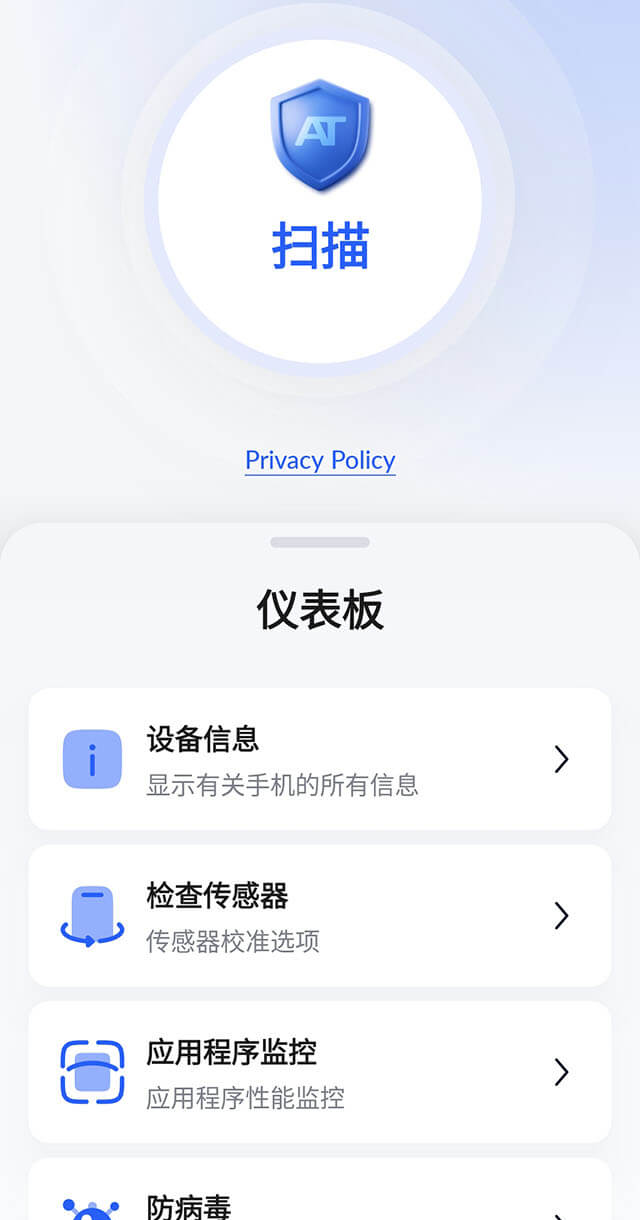Go to 检查传感器 sensor check

[x=320, y=915]
